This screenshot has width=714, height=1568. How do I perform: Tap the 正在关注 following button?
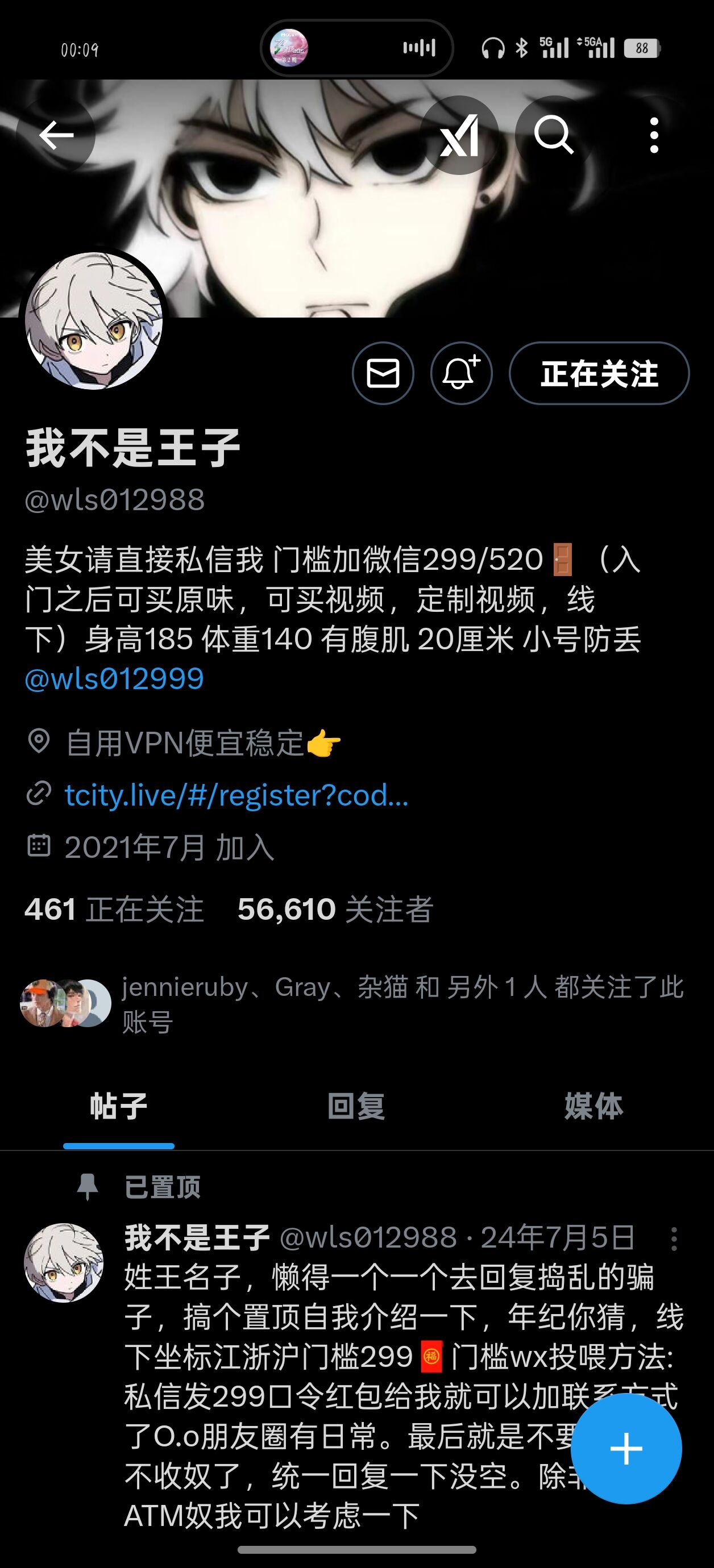coord(599,373)
